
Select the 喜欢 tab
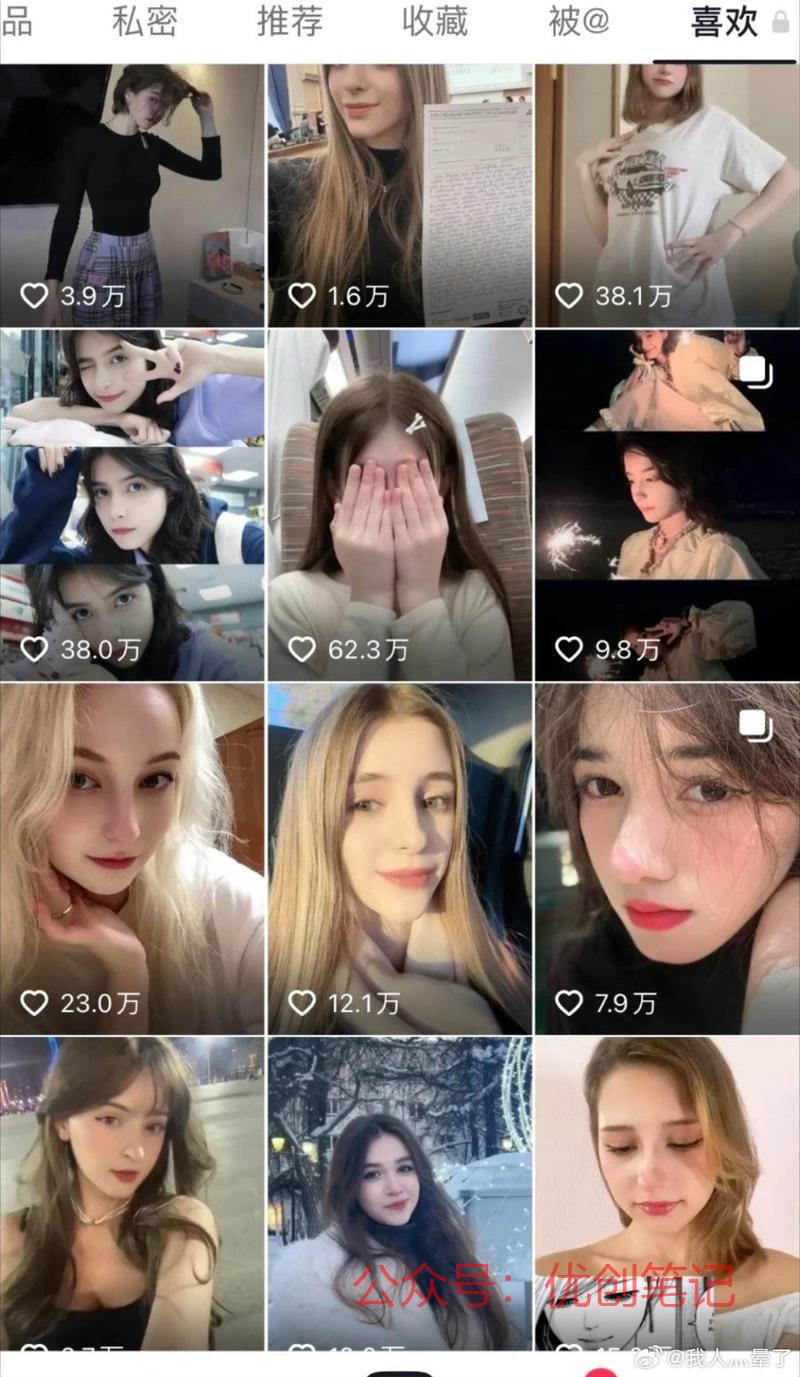pyautogui.click(x=725, y=22)
